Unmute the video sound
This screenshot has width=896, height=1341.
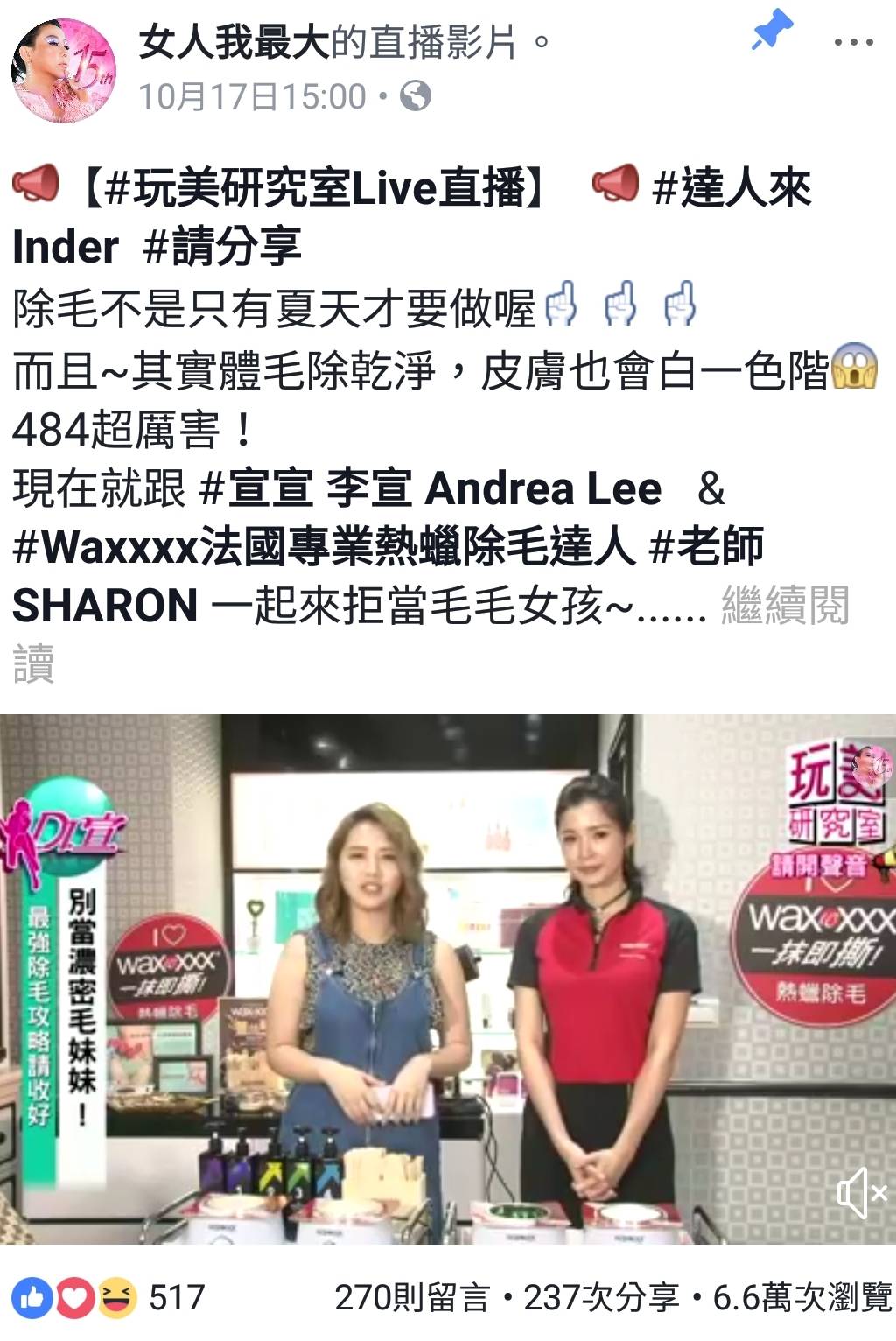pyautogui.click(x=862, y=1192)
